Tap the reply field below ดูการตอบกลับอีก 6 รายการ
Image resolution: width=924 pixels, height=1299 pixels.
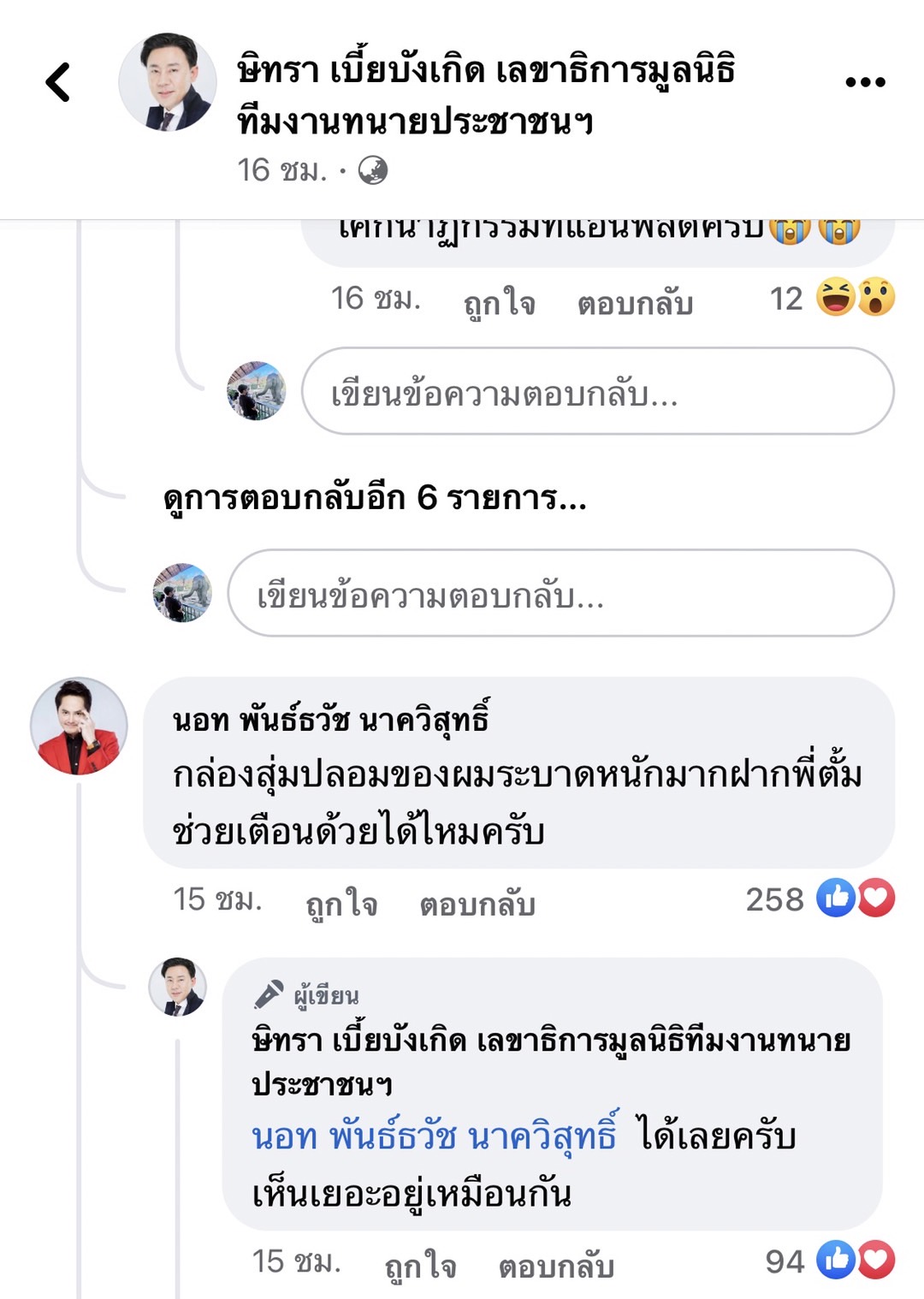point(560,594)
